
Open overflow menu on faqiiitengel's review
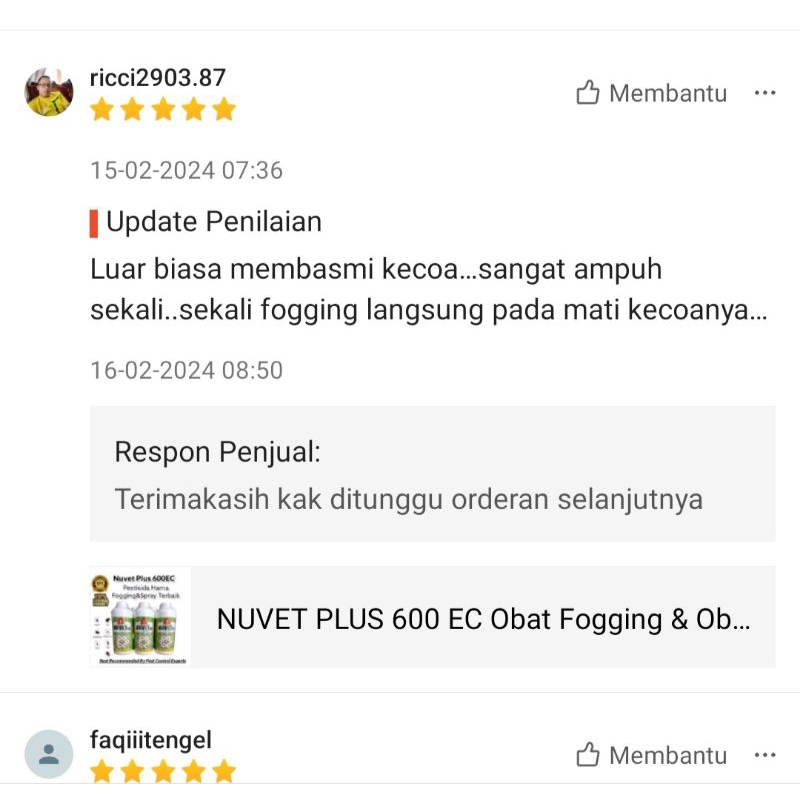tap(765, 755)
